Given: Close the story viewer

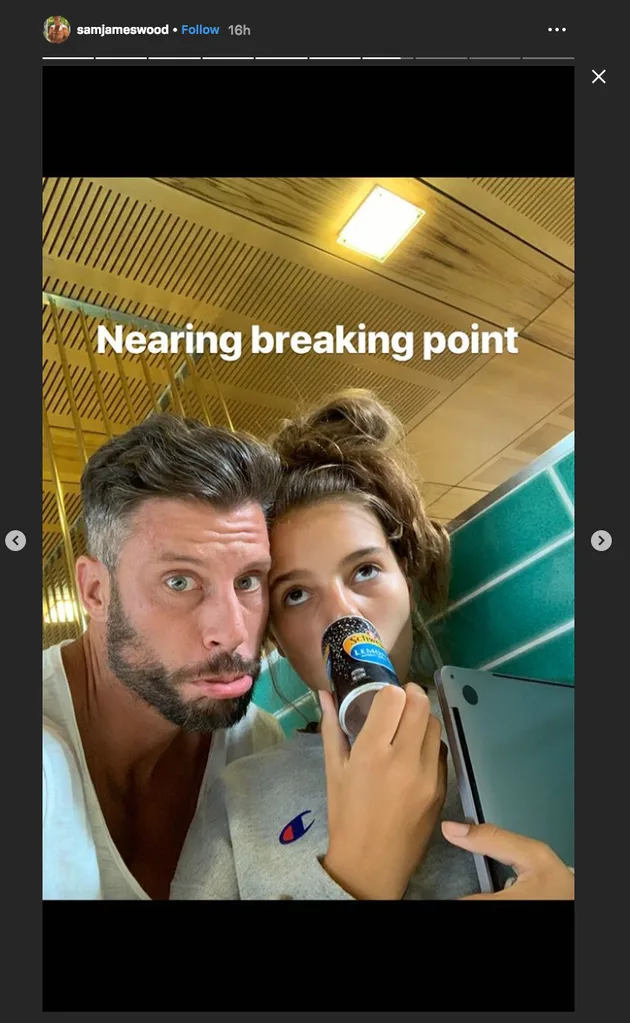Looking at the screenshot, I should 598,77.
